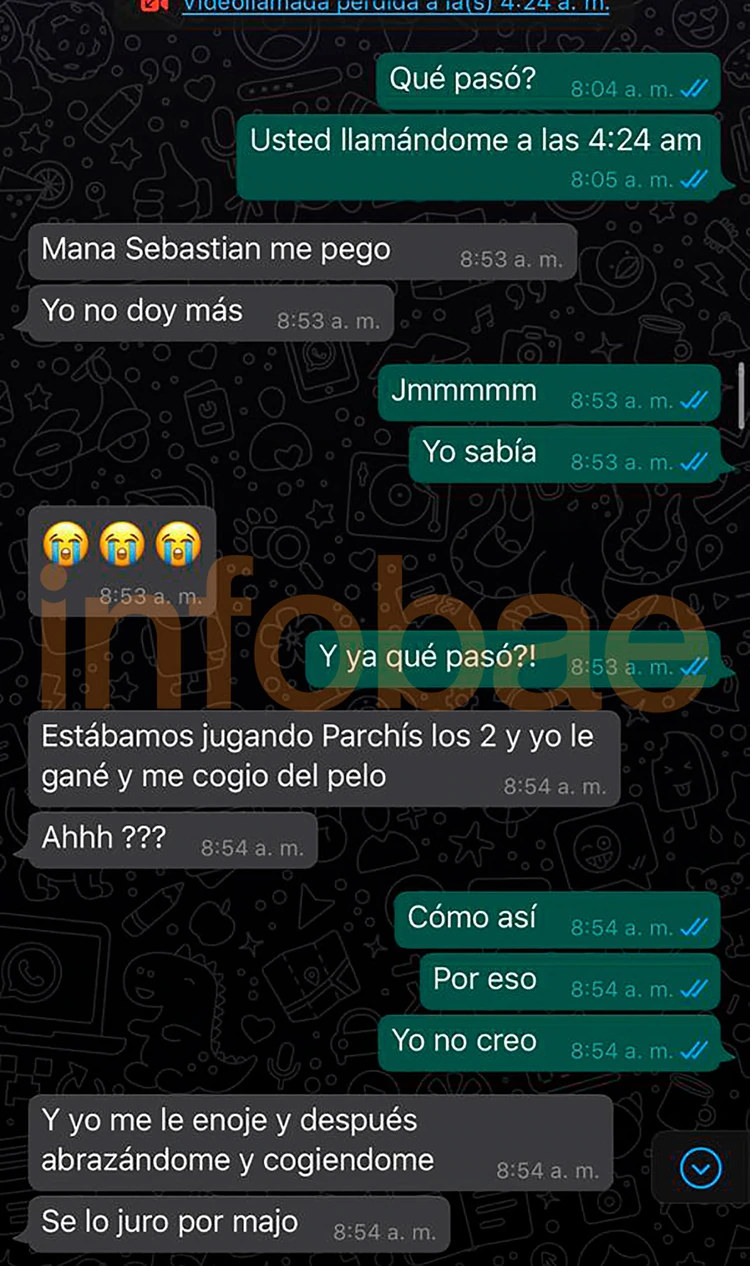
Task: Open the missed video call at 4:24 a. m.
Action: click(395, 6)
